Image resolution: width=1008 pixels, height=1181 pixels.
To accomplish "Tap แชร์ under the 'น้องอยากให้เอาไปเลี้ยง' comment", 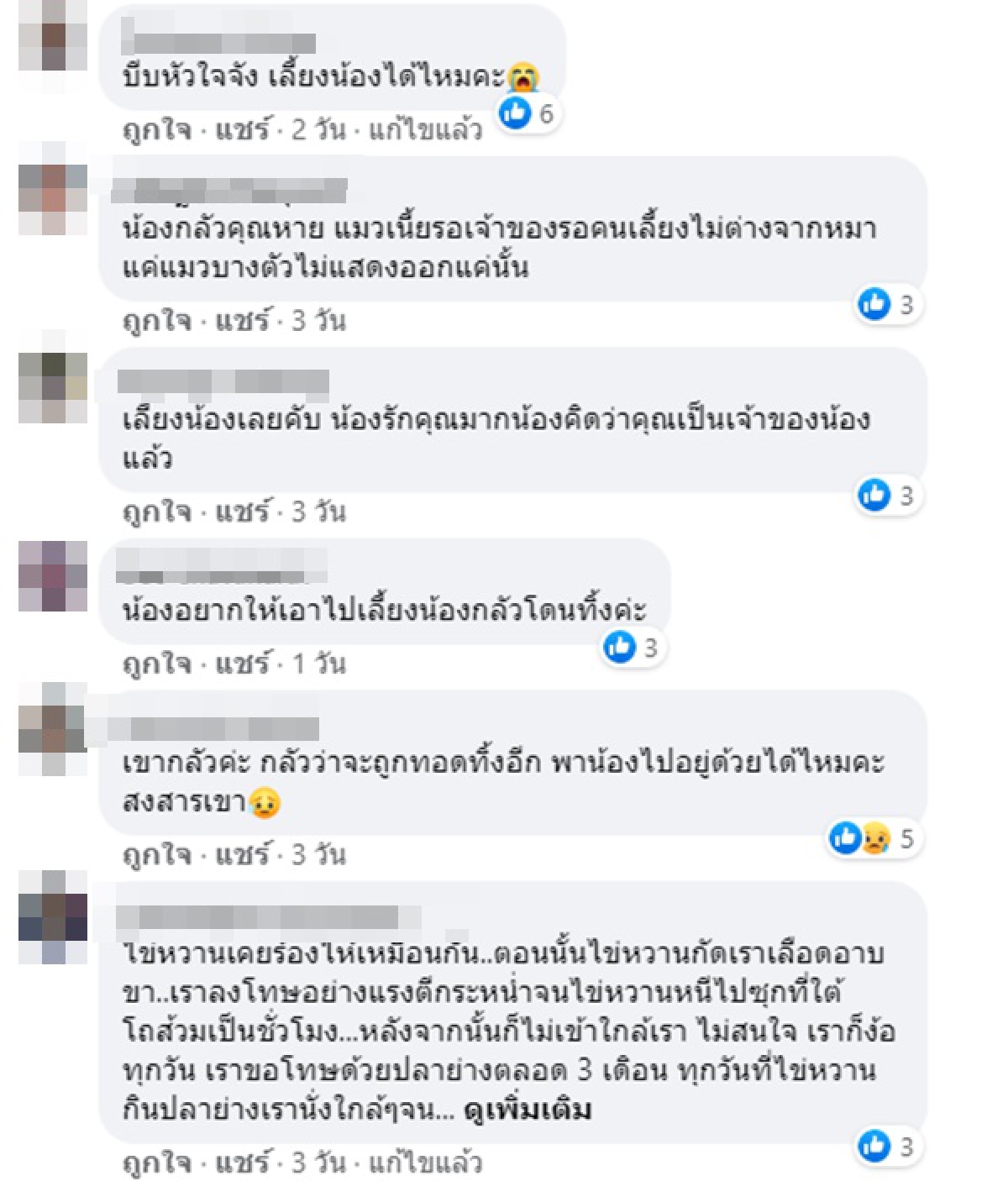I will (x=243, y=664).
